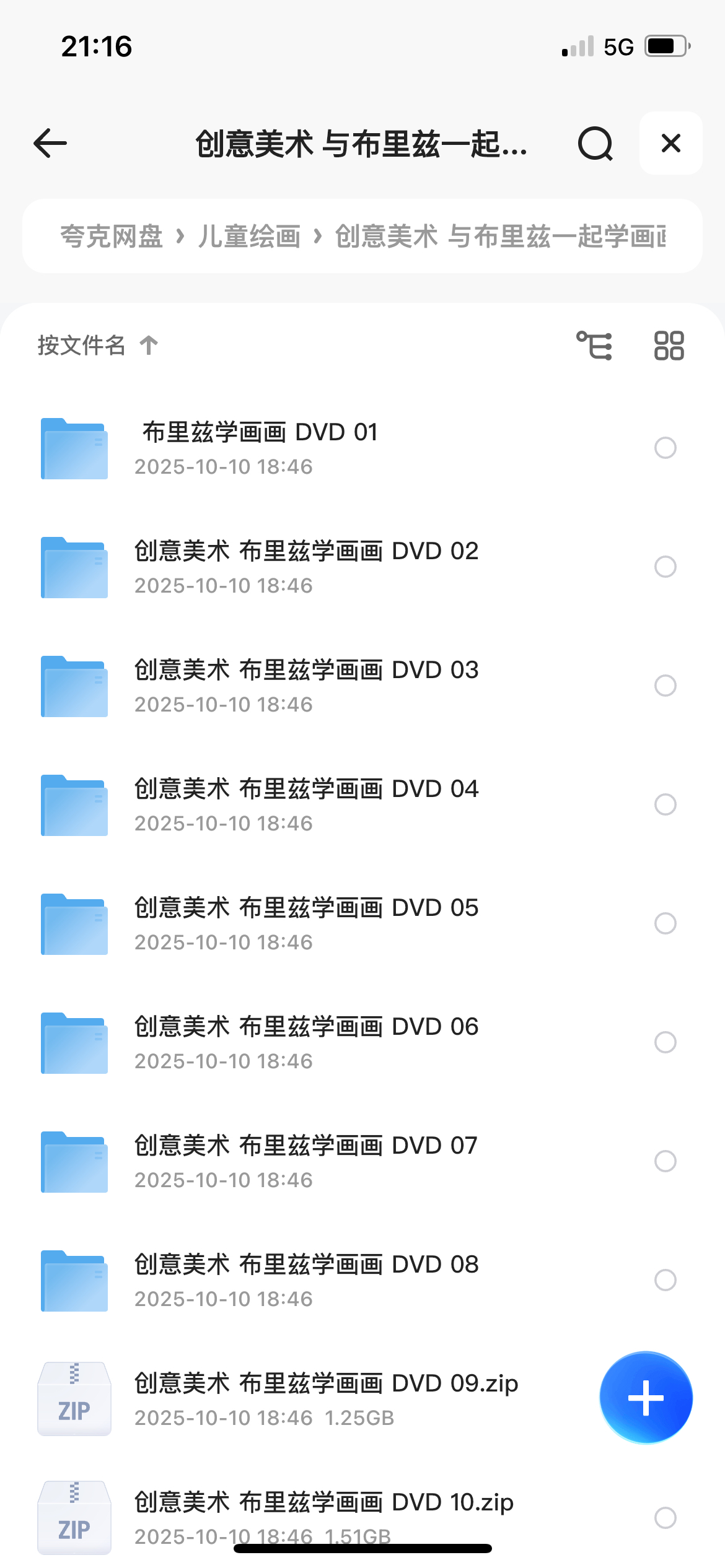Screen dimensions: 725x1568
Task: Select the DVD 07 folder circle
Action: pyautogui.click(x=665, y=1161)
